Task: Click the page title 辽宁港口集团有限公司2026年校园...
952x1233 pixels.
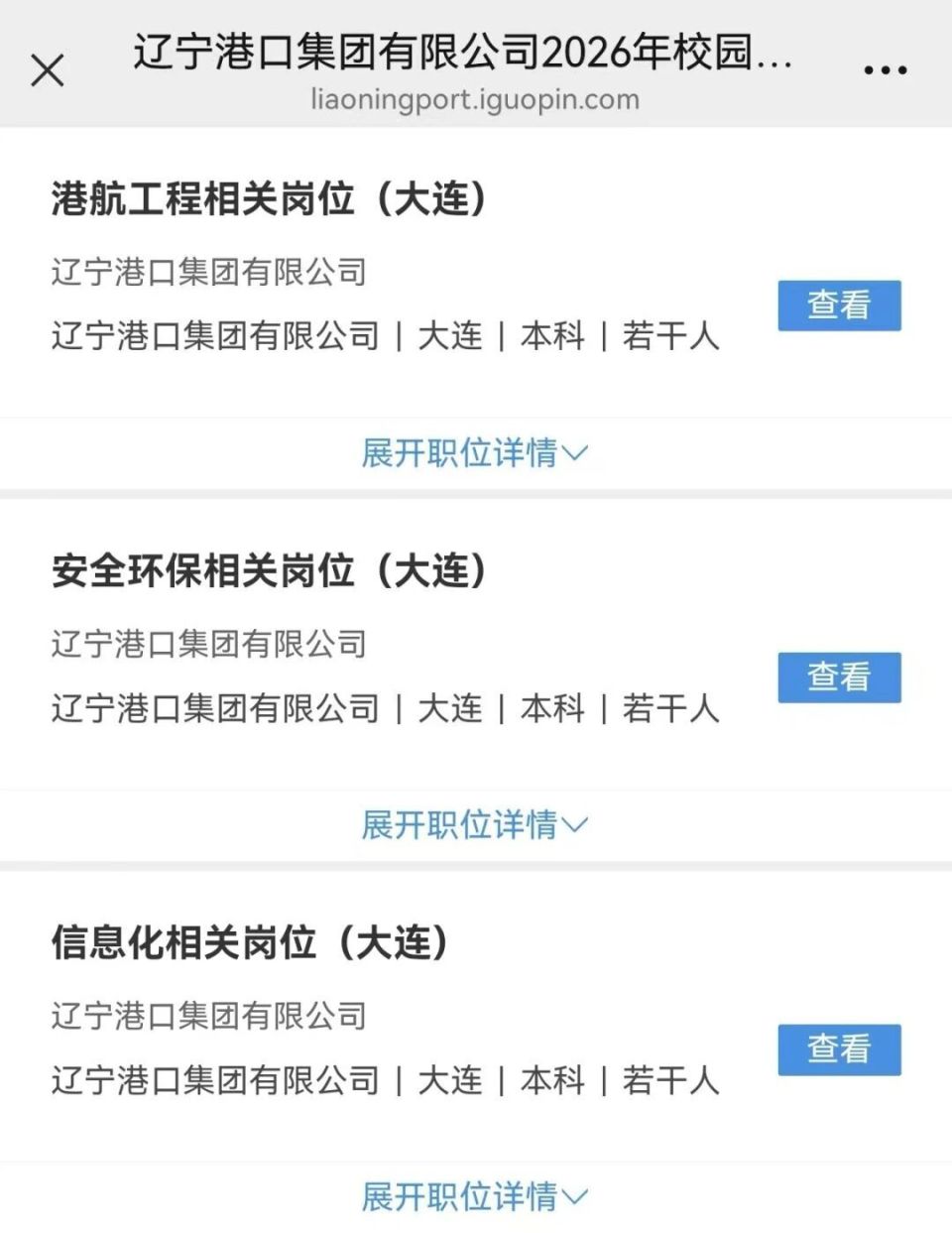Action: click(x=460, y=60)
